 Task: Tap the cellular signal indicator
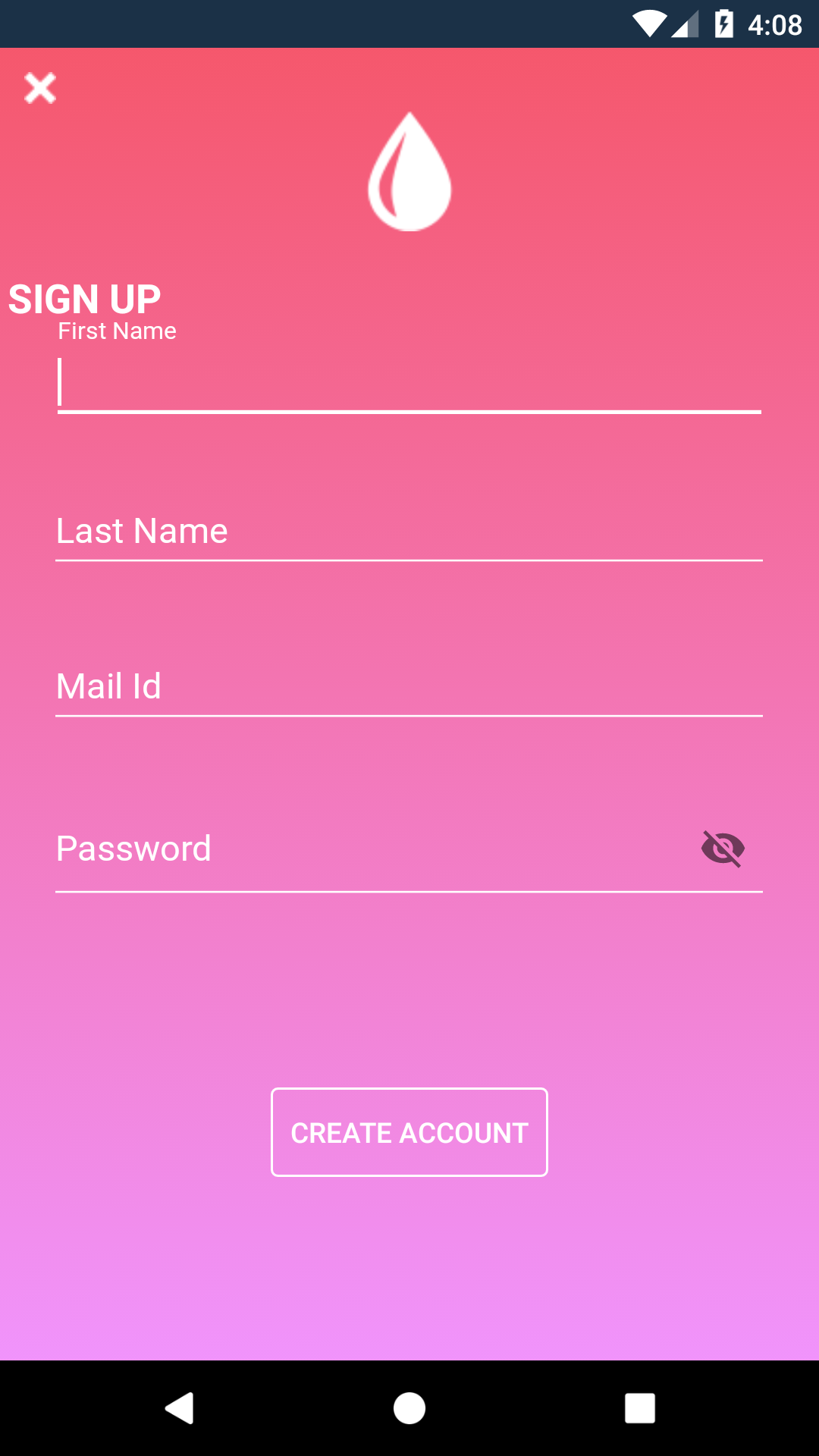pyautogui.click(x=685, y=25)
